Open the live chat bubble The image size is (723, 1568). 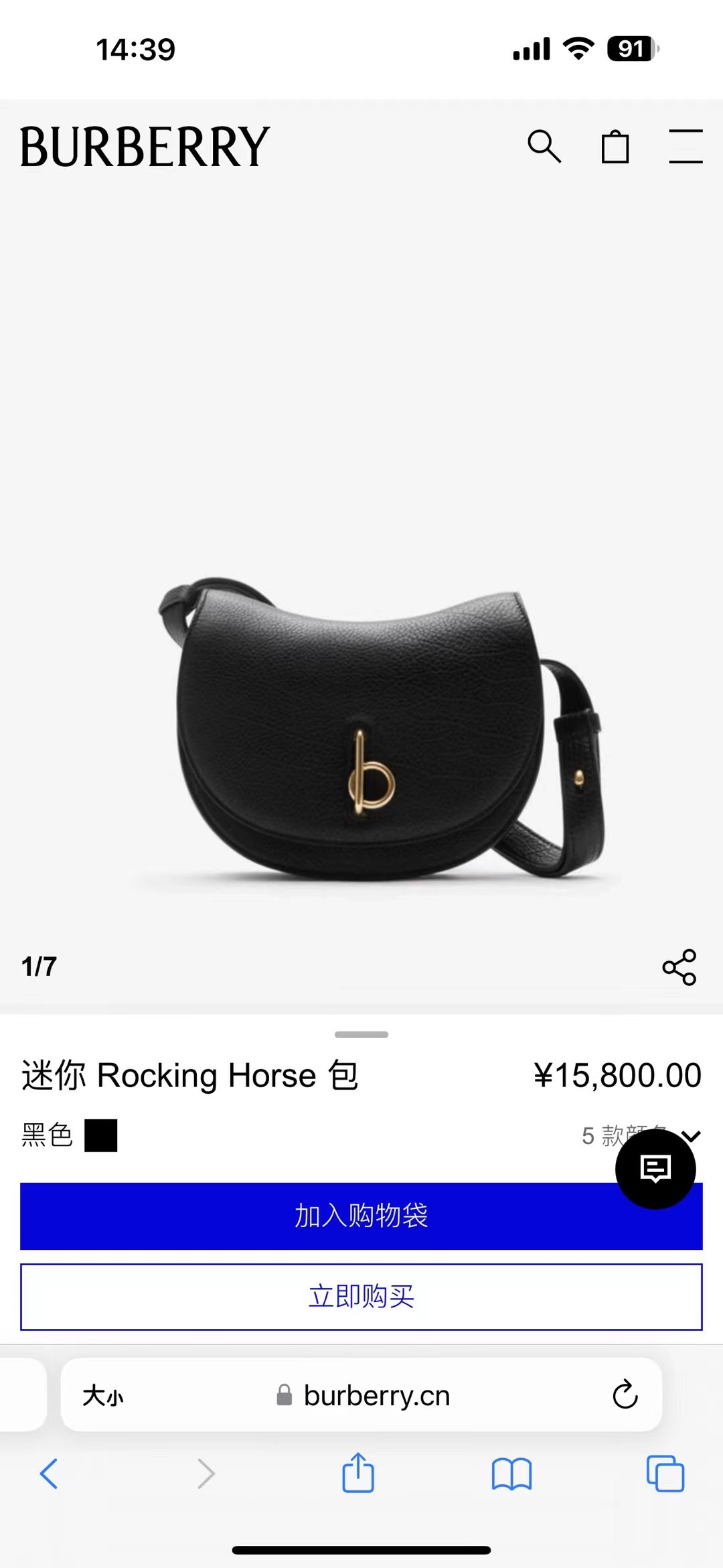coord(655,1169)
